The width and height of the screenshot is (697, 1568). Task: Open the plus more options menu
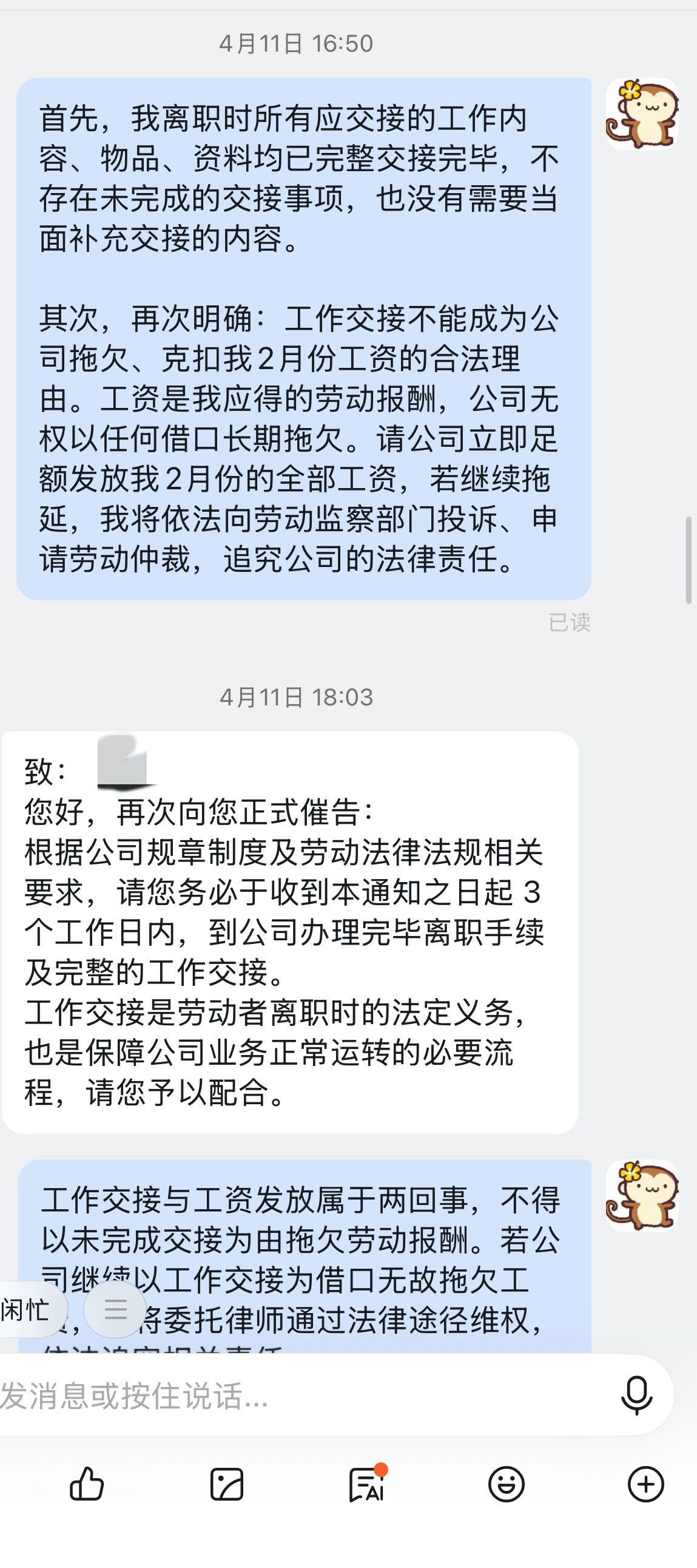645,1484
